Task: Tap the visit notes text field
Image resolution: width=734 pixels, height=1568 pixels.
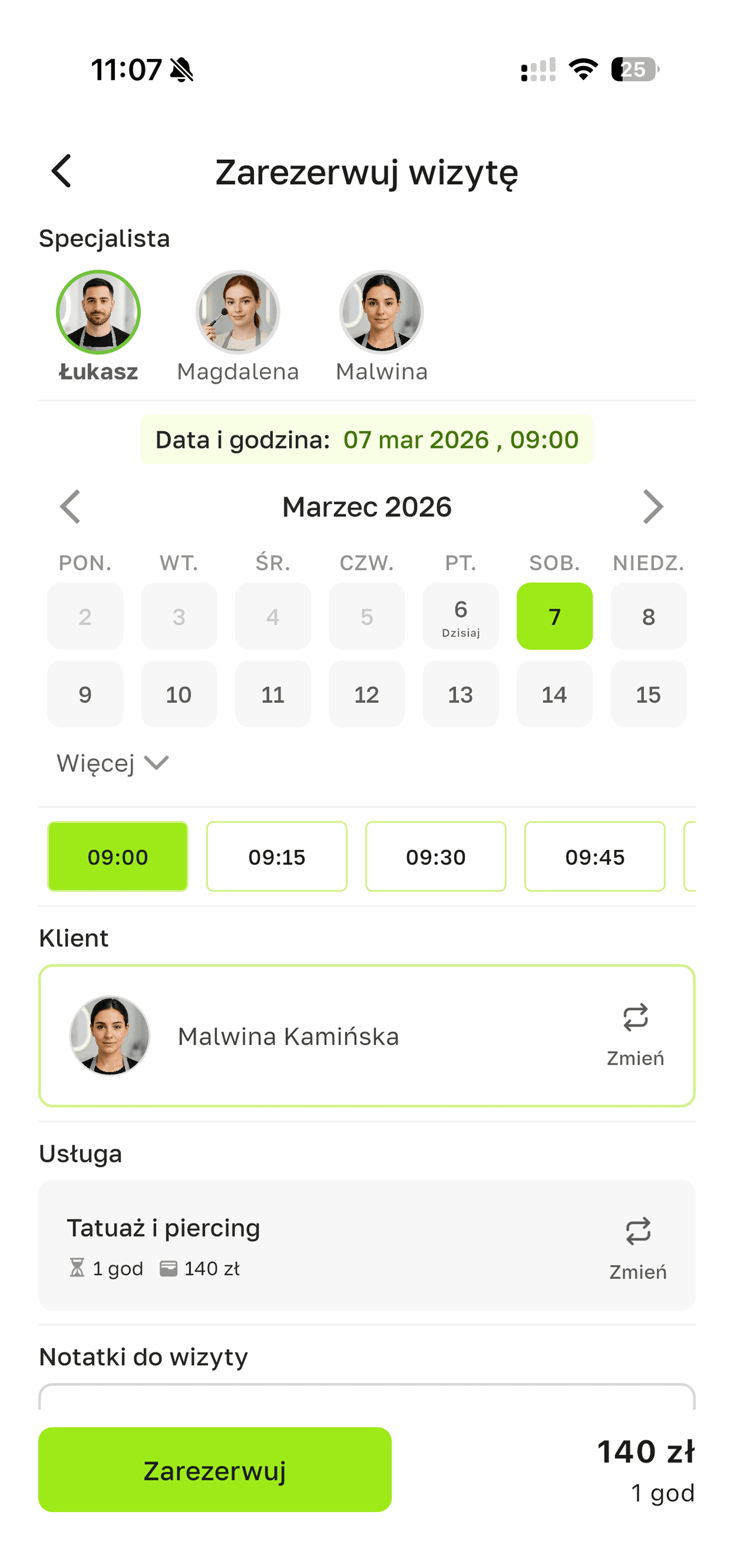Action: coord(366,1398)
